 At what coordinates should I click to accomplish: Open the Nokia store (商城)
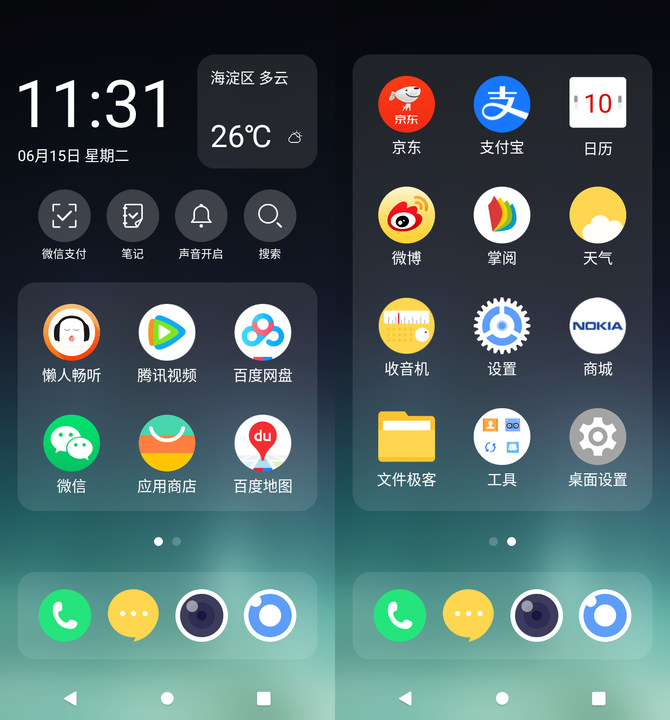(x=598, y=326)
